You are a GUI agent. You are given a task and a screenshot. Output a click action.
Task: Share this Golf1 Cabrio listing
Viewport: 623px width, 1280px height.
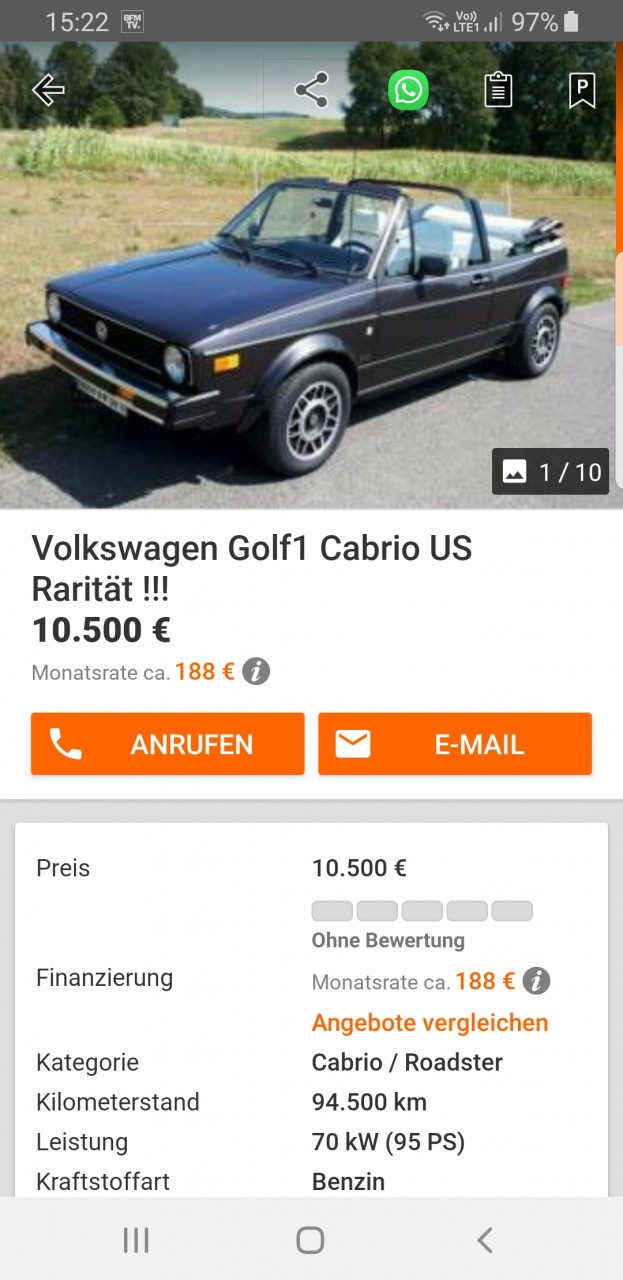click(312, 90)
